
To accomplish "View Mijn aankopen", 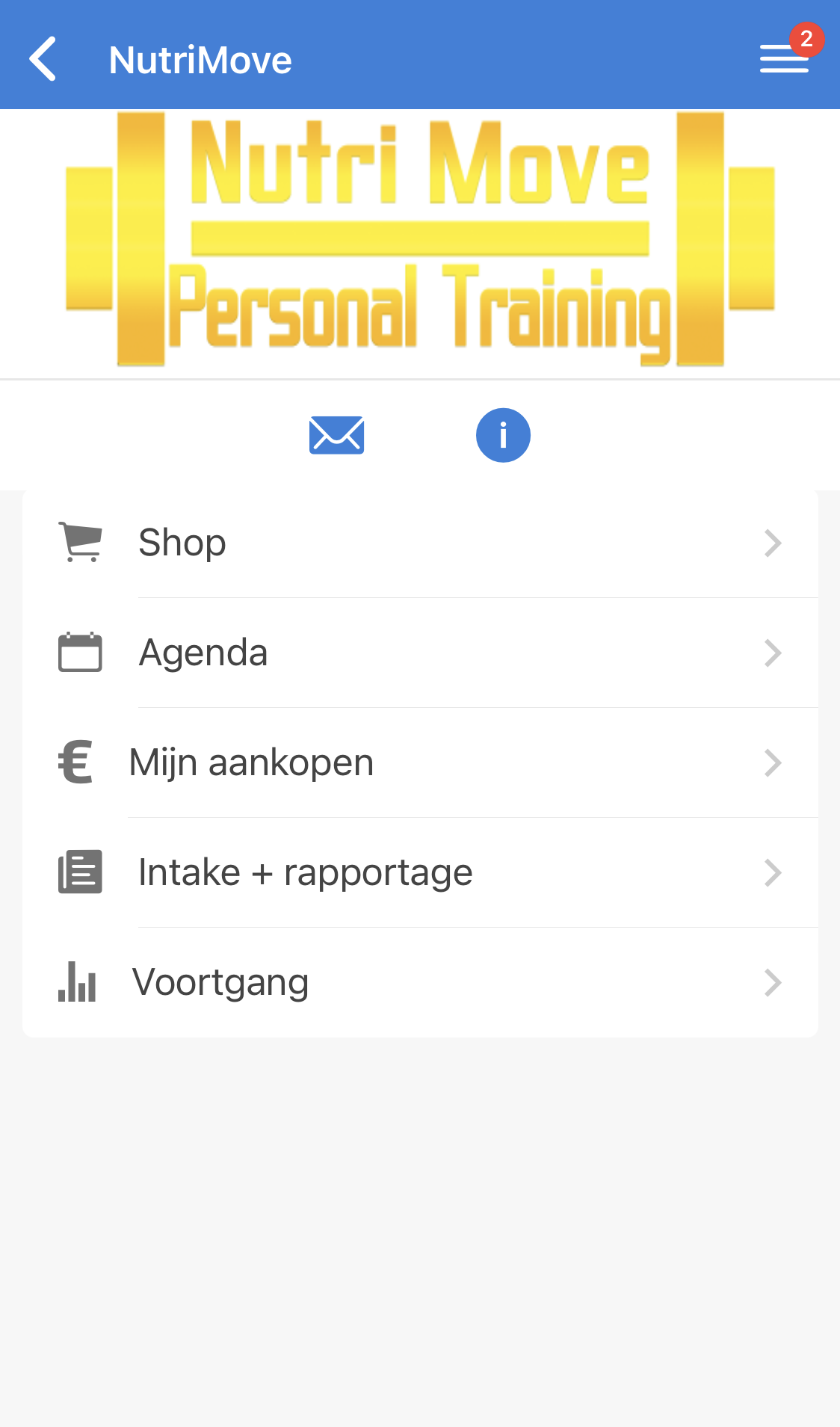I will click(x=420, y=762).
